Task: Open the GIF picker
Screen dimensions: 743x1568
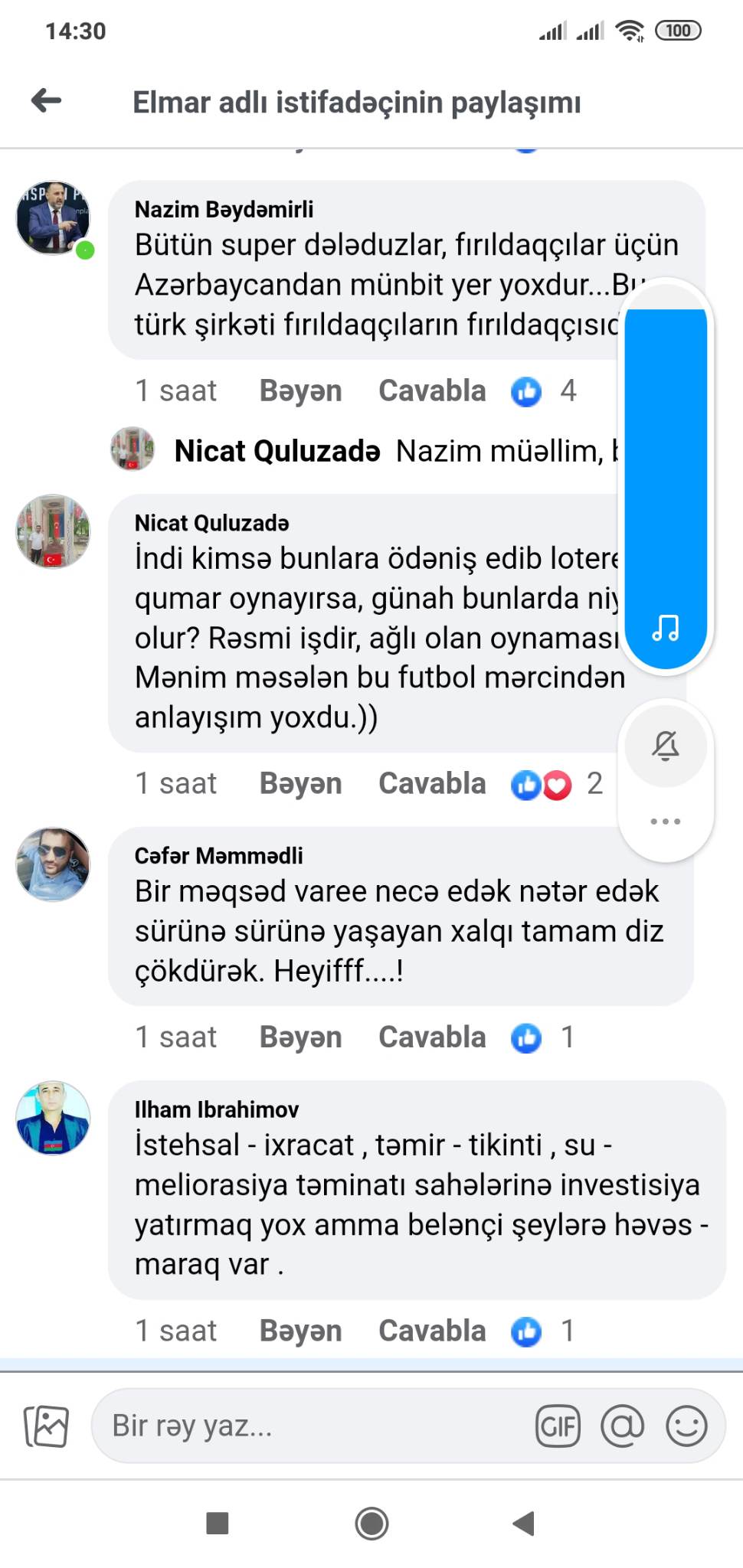Action: click(558, 1426)
